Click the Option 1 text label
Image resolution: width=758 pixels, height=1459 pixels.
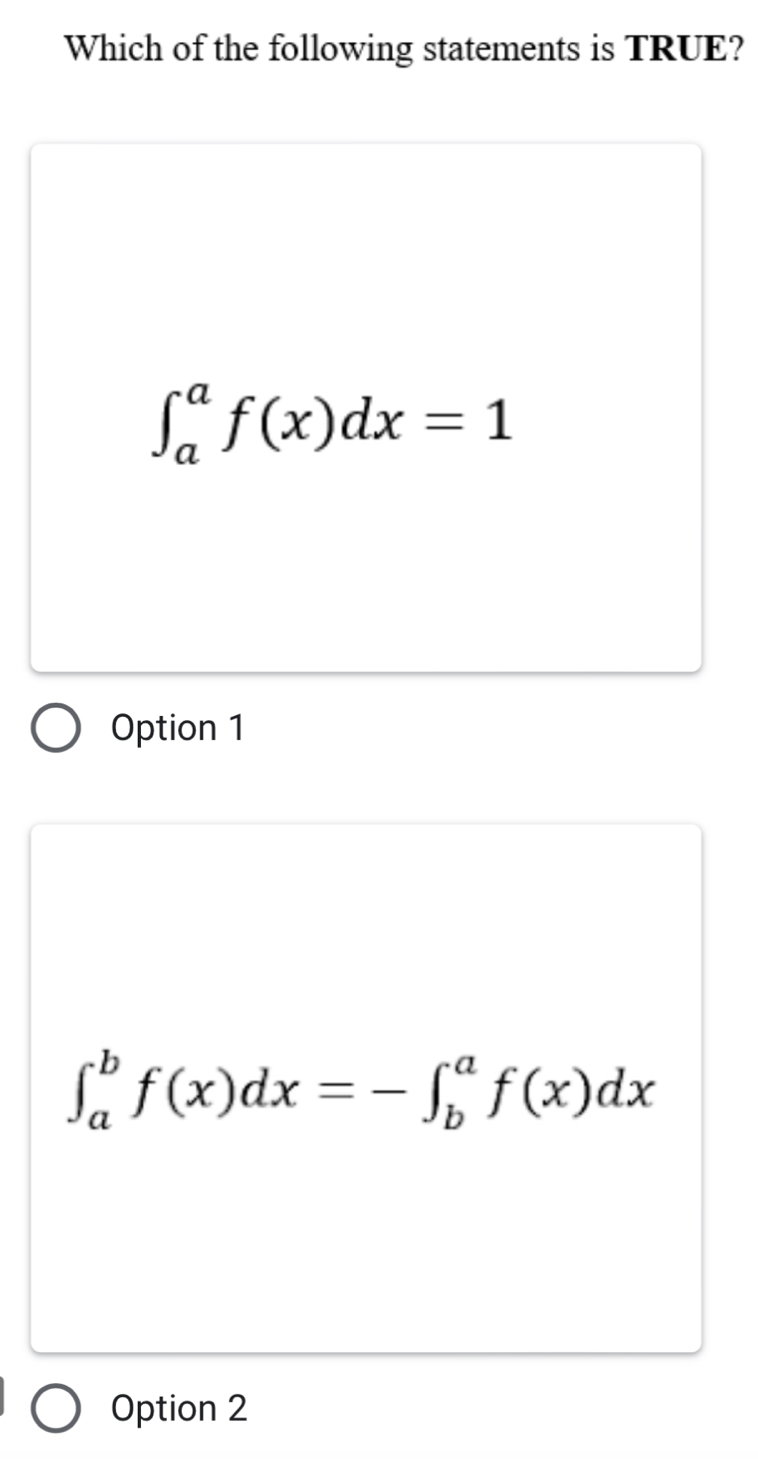coord(176,728)
